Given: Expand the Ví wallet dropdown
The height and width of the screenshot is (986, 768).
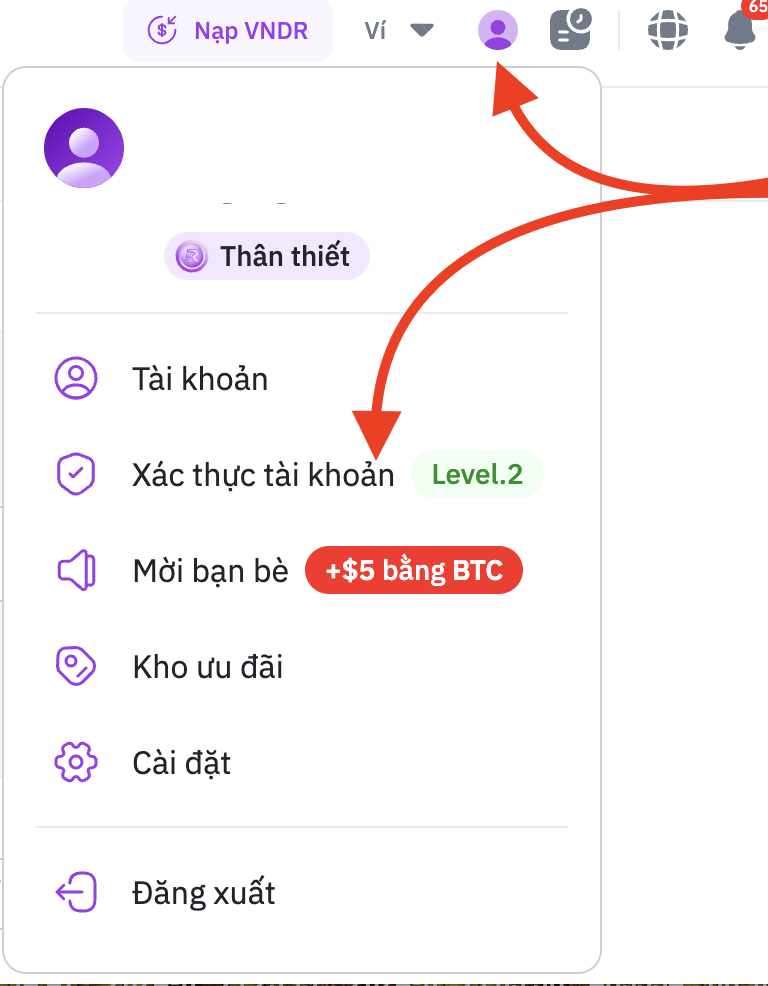Looking at the screenshot, I should click(398, 30).
